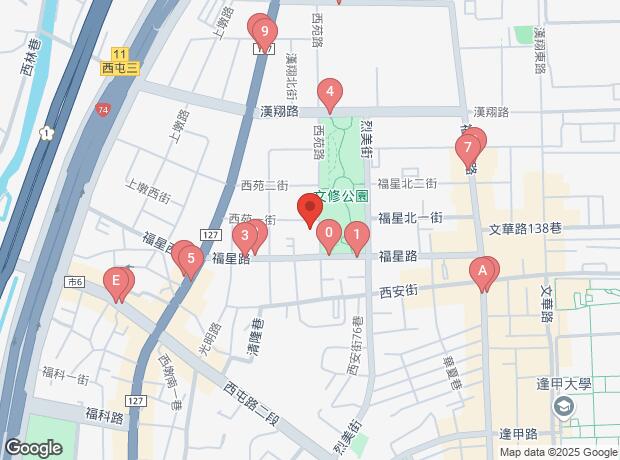Select map marker labeled 9
The width and height of the screenshot is (620, 460).
pos(264,31)
